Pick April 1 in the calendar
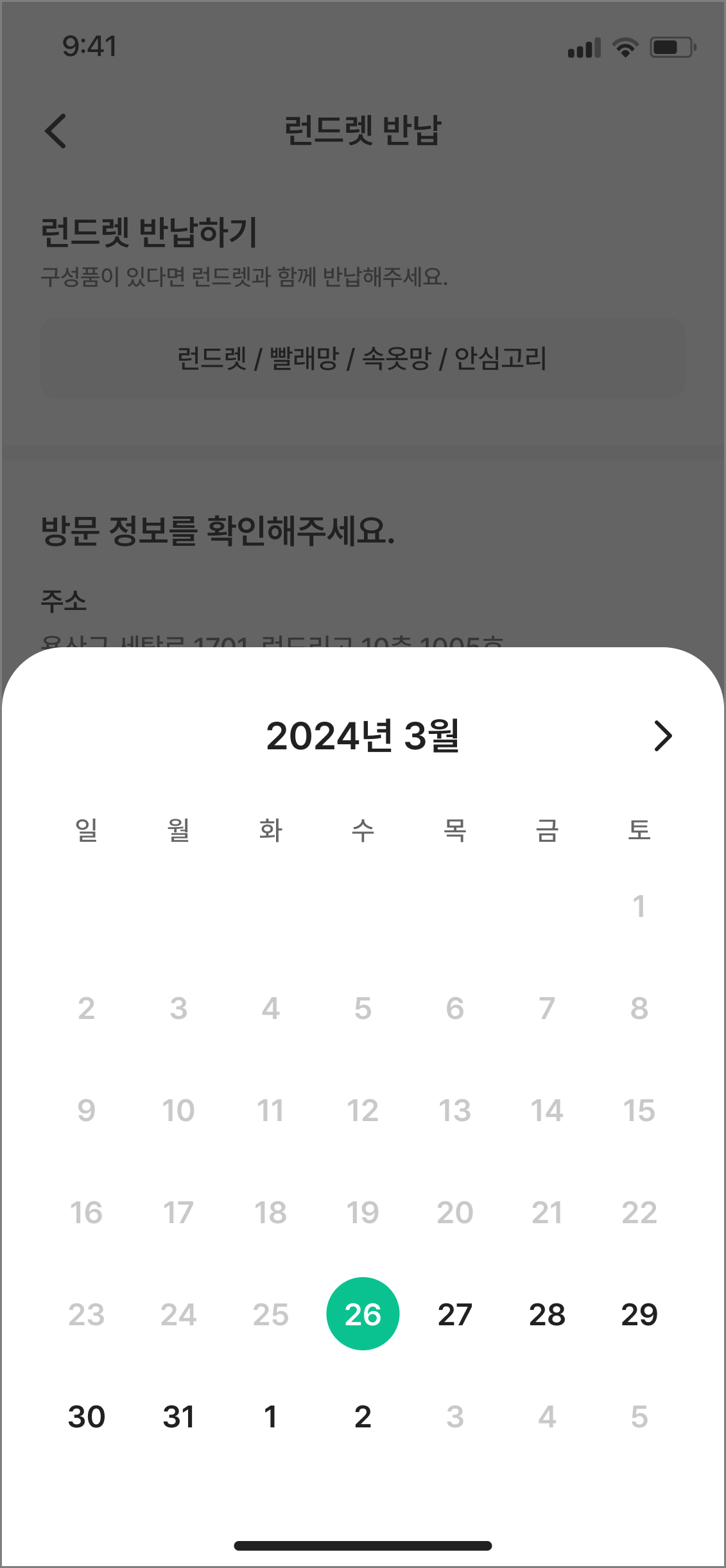The height and width of the screenshot is (1568, 726). (x=272, y=1416)
